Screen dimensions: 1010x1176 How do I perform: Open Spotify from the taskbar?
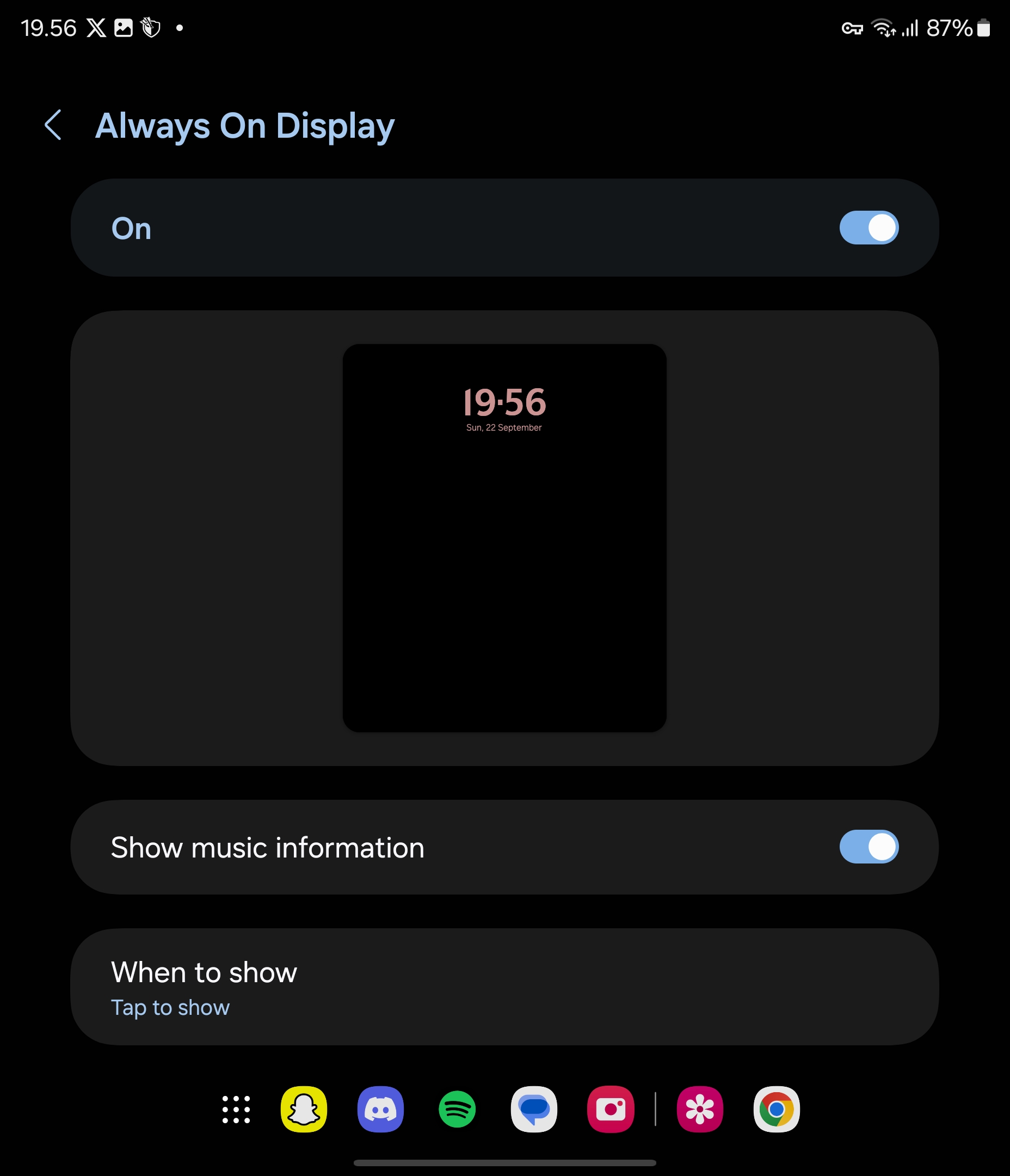pyautogui.click(x=457, y=1109)
